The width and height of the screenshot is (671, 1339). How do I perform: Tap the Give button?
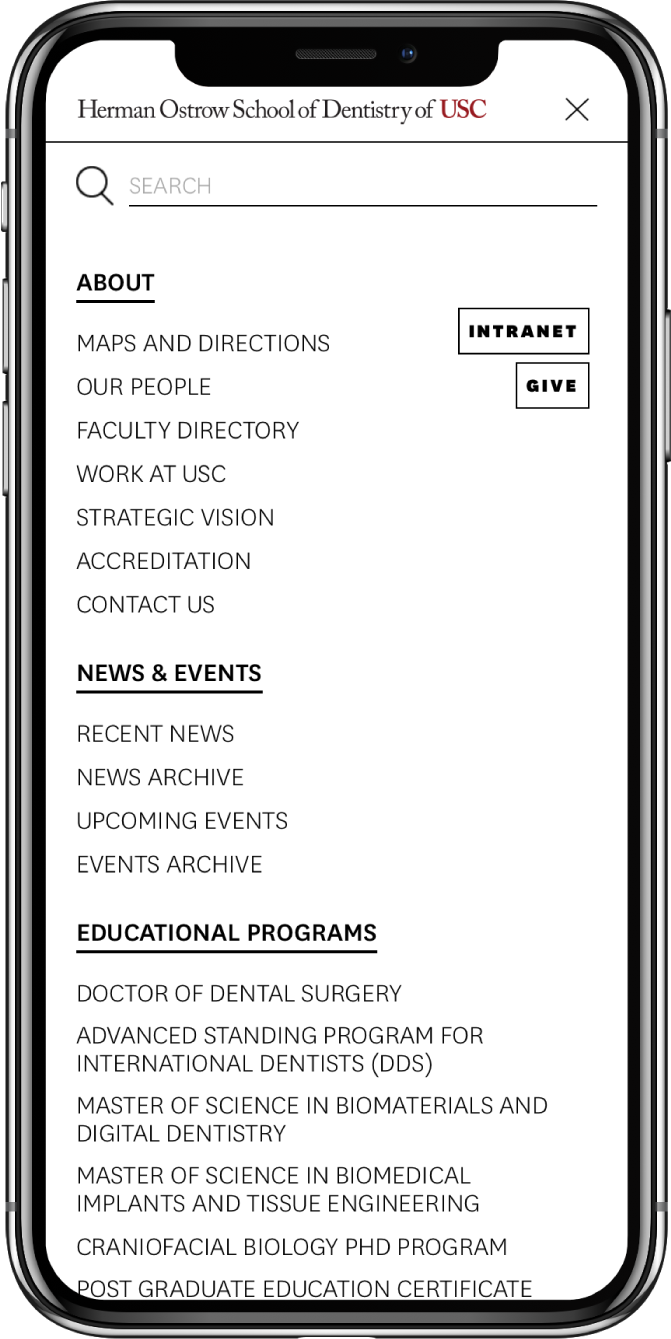(552, 386)
